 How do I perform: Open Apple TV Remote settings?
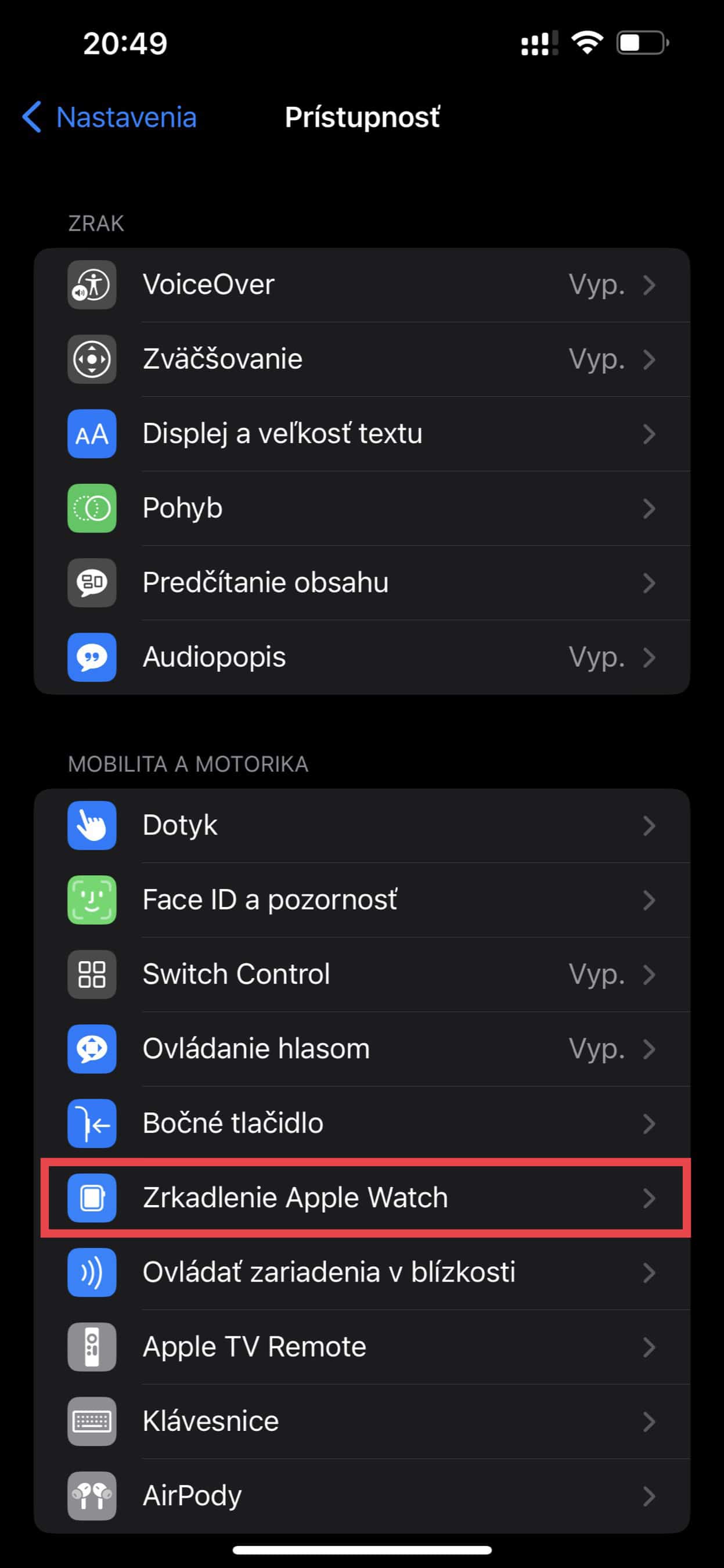click(362, 1347)
